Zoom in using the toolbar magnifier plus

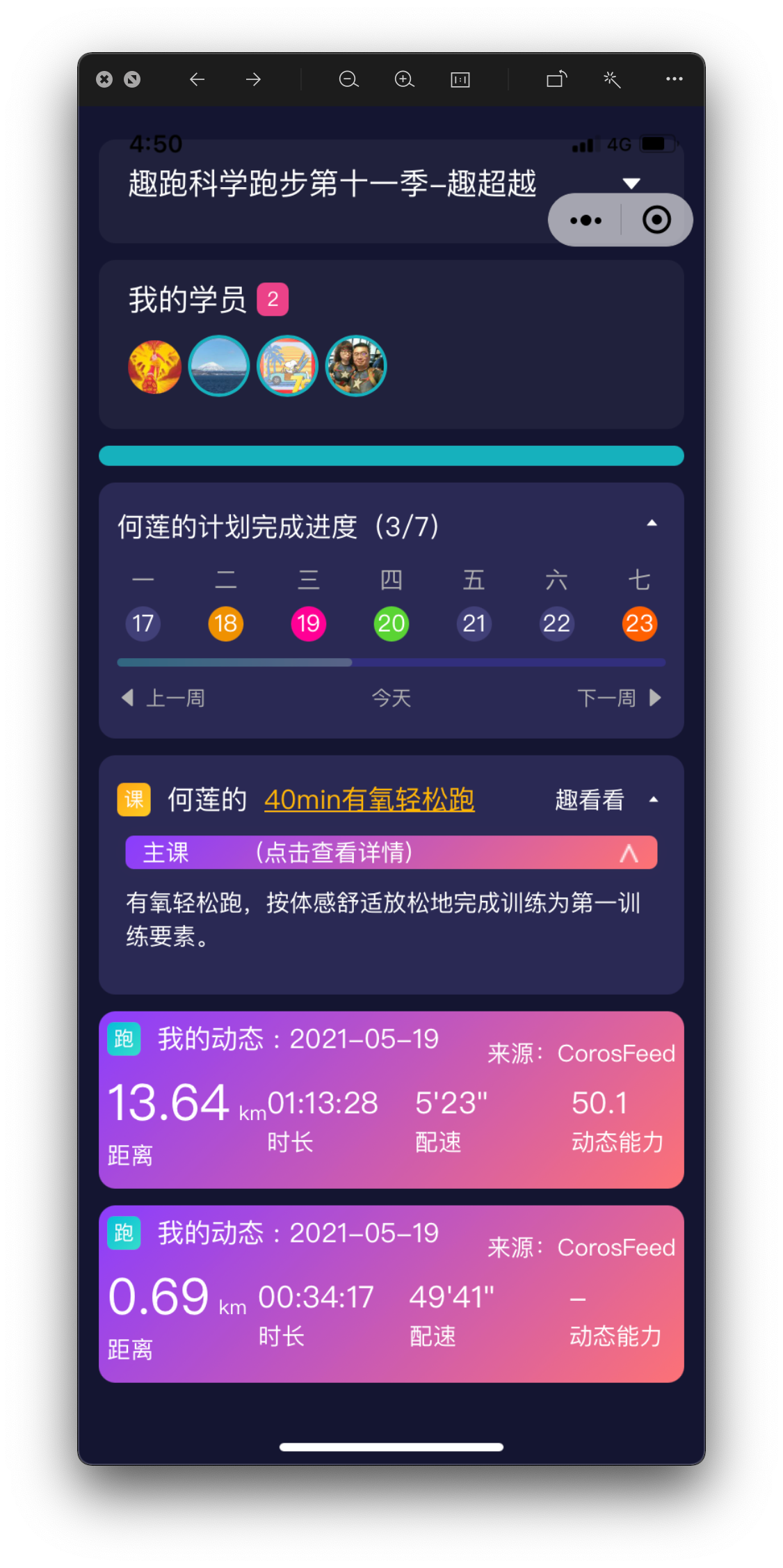404,79
